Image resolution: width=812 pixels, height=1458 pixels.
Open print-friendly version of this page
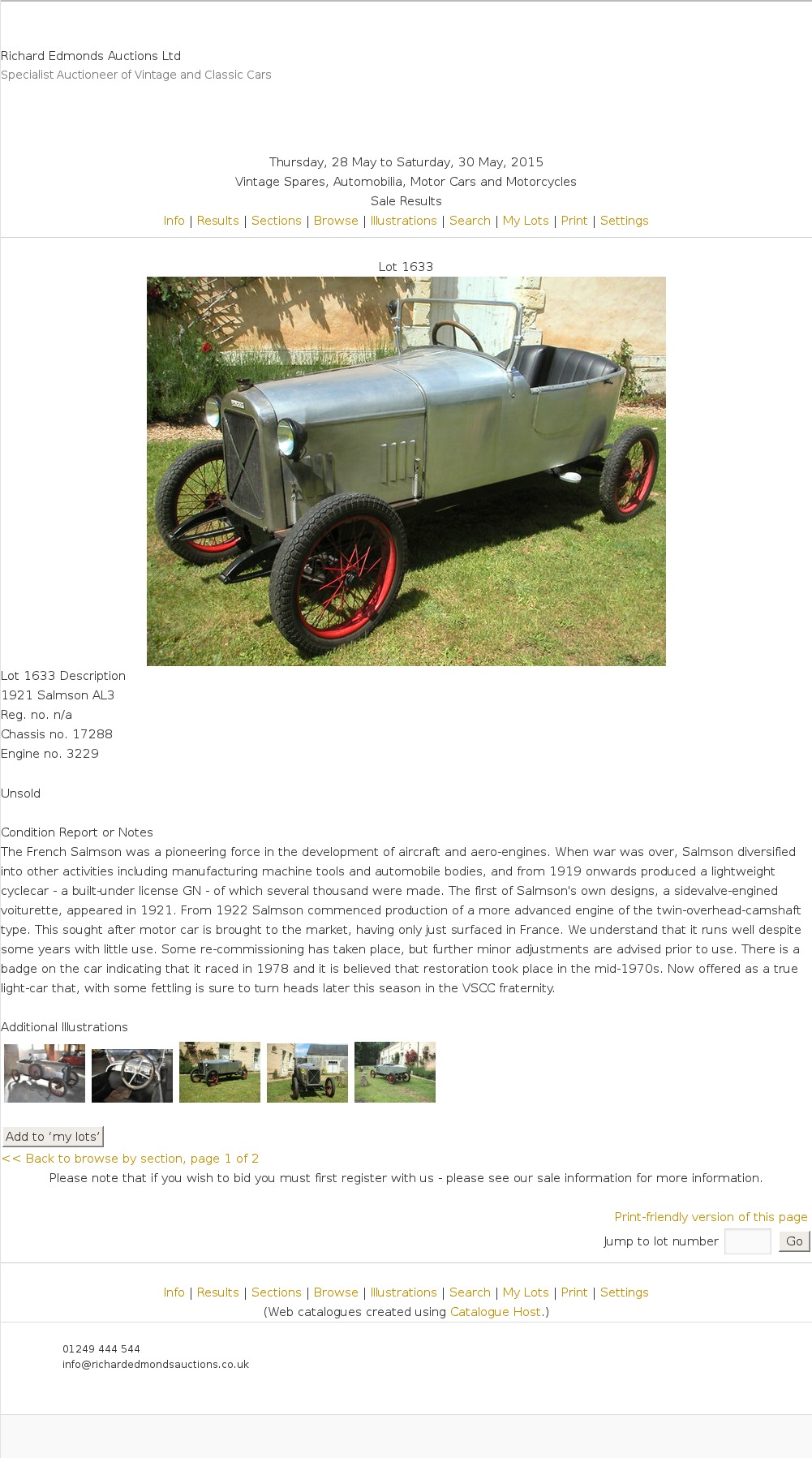(711, 1217)
